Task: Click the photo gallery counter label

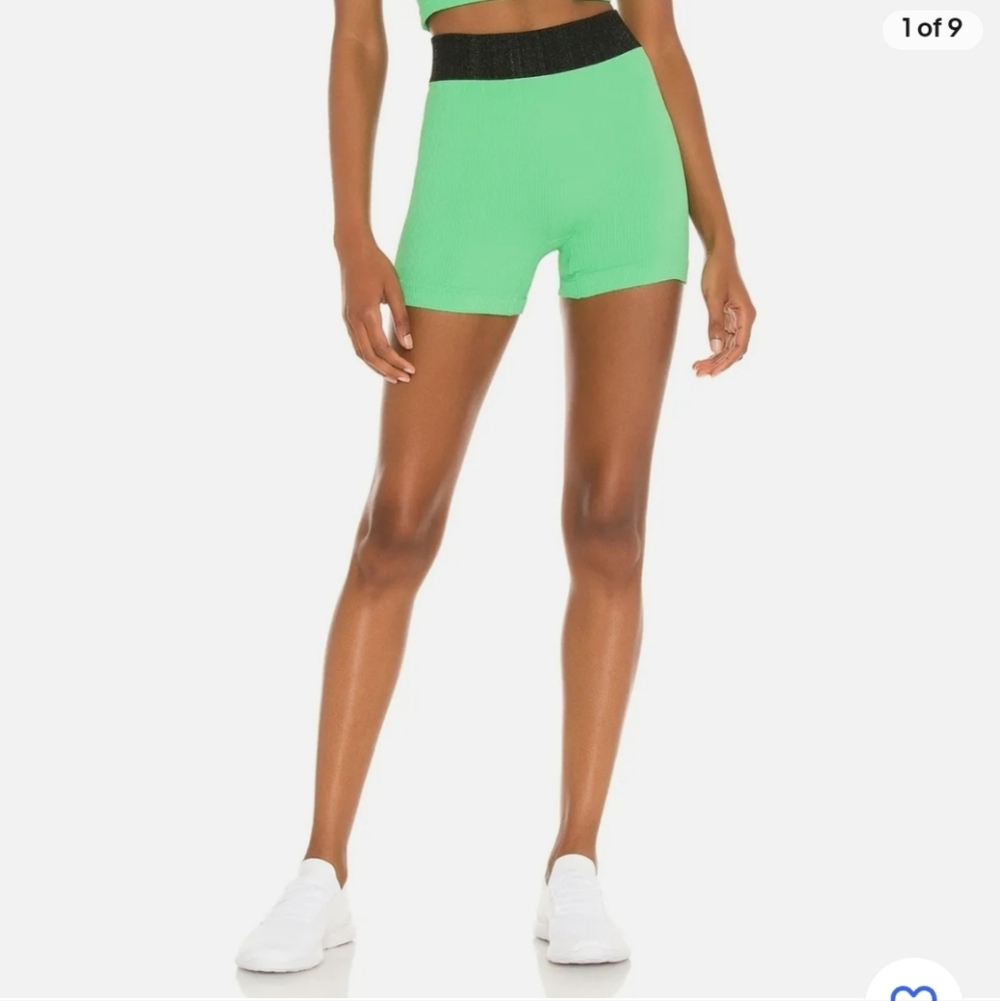Action: point(930,30)
